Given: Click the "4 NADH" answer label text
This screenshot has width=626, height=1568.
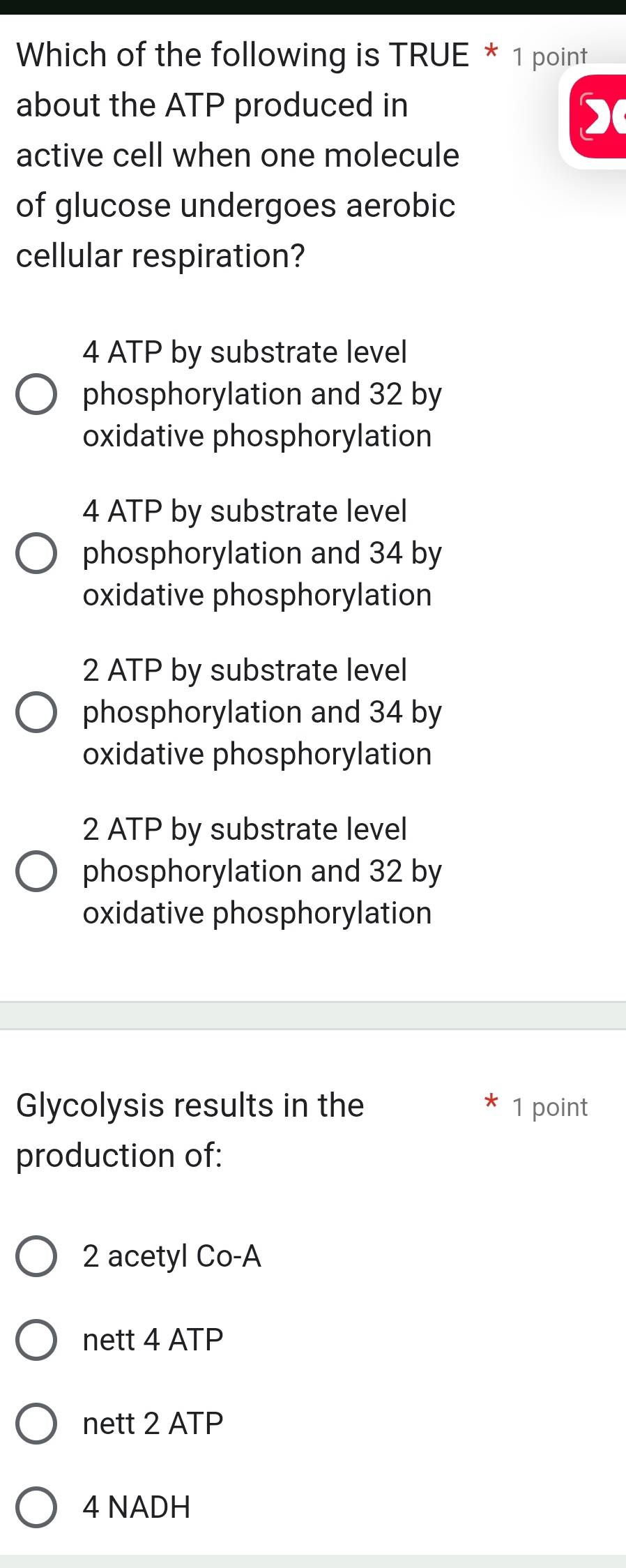Looking at the screenshot, I should click(137, 1507).
